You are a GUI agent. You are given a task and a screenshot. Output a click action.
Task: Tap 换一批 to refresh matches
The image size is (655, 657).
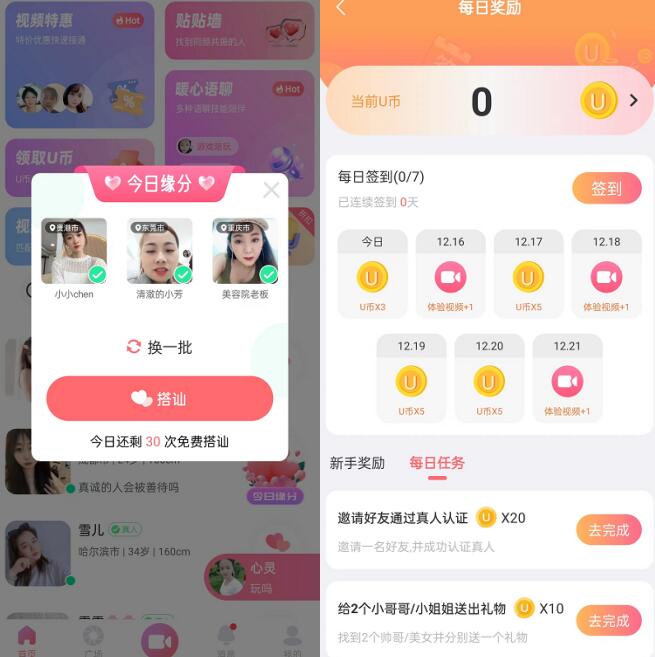(159, 347)
